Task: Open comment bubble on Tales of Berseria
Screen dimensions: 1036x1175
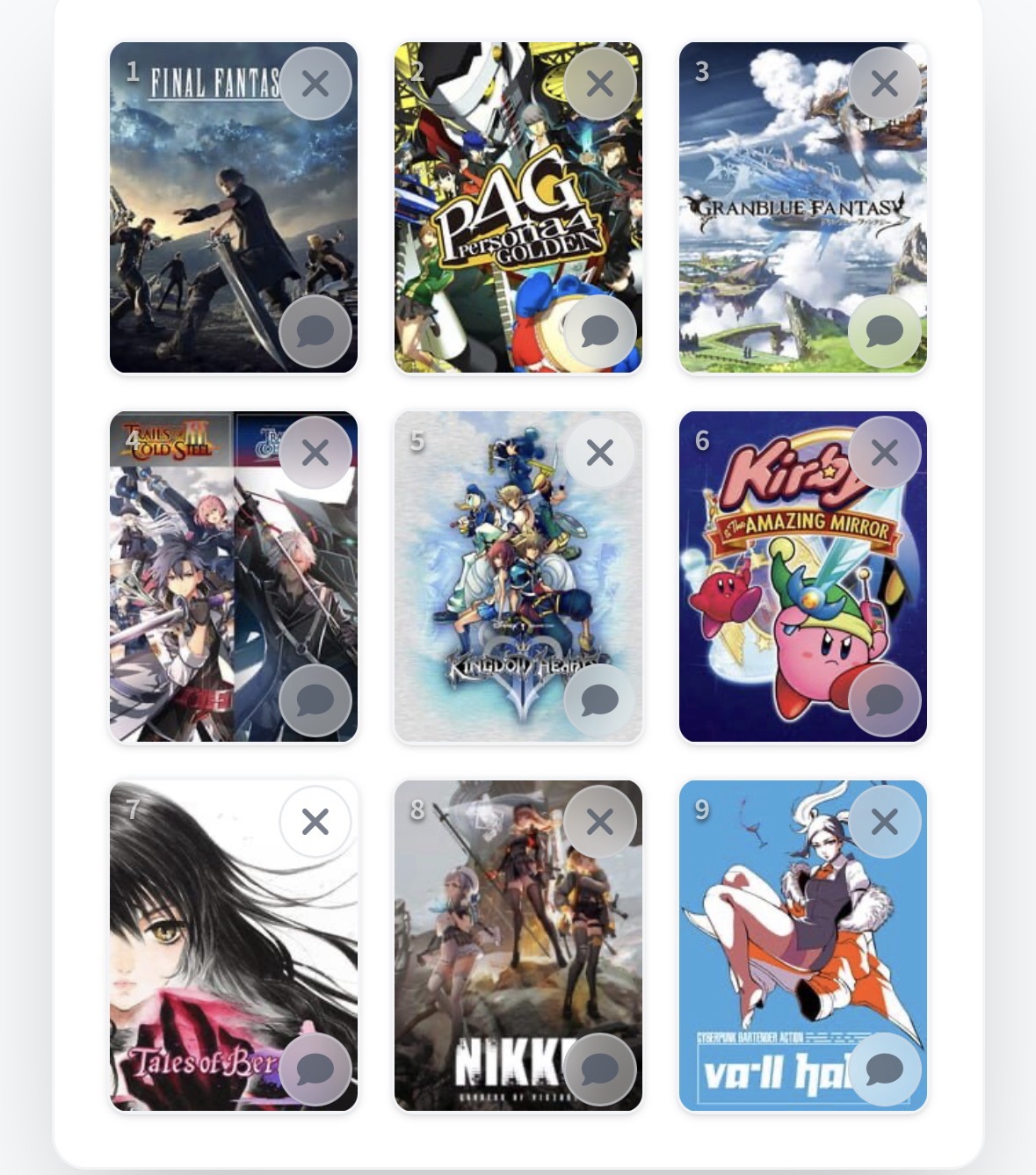Action: coord(315,1070)
